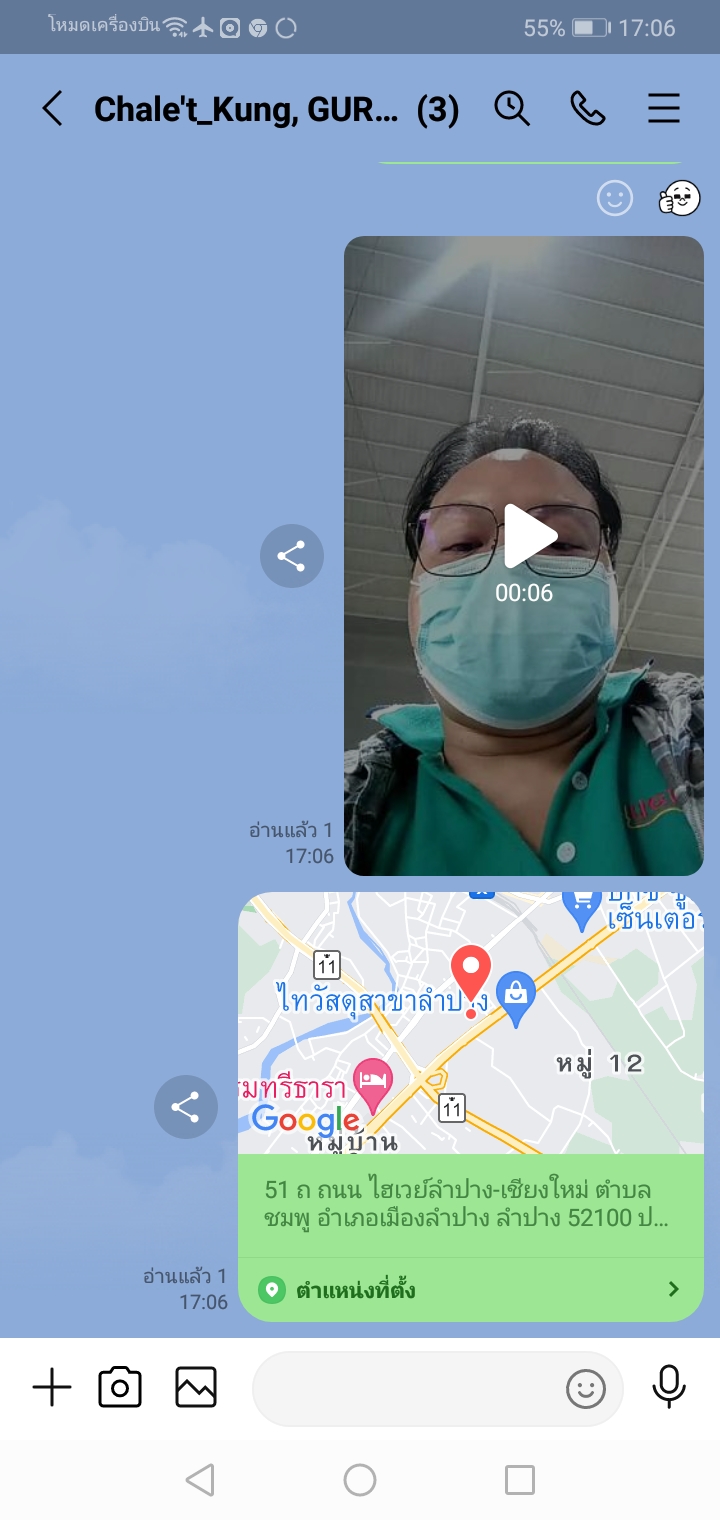Open the camera to take a photo
Image resolution: width=720 pixels, height=1520 pixels.
[x=120, y=1388]
